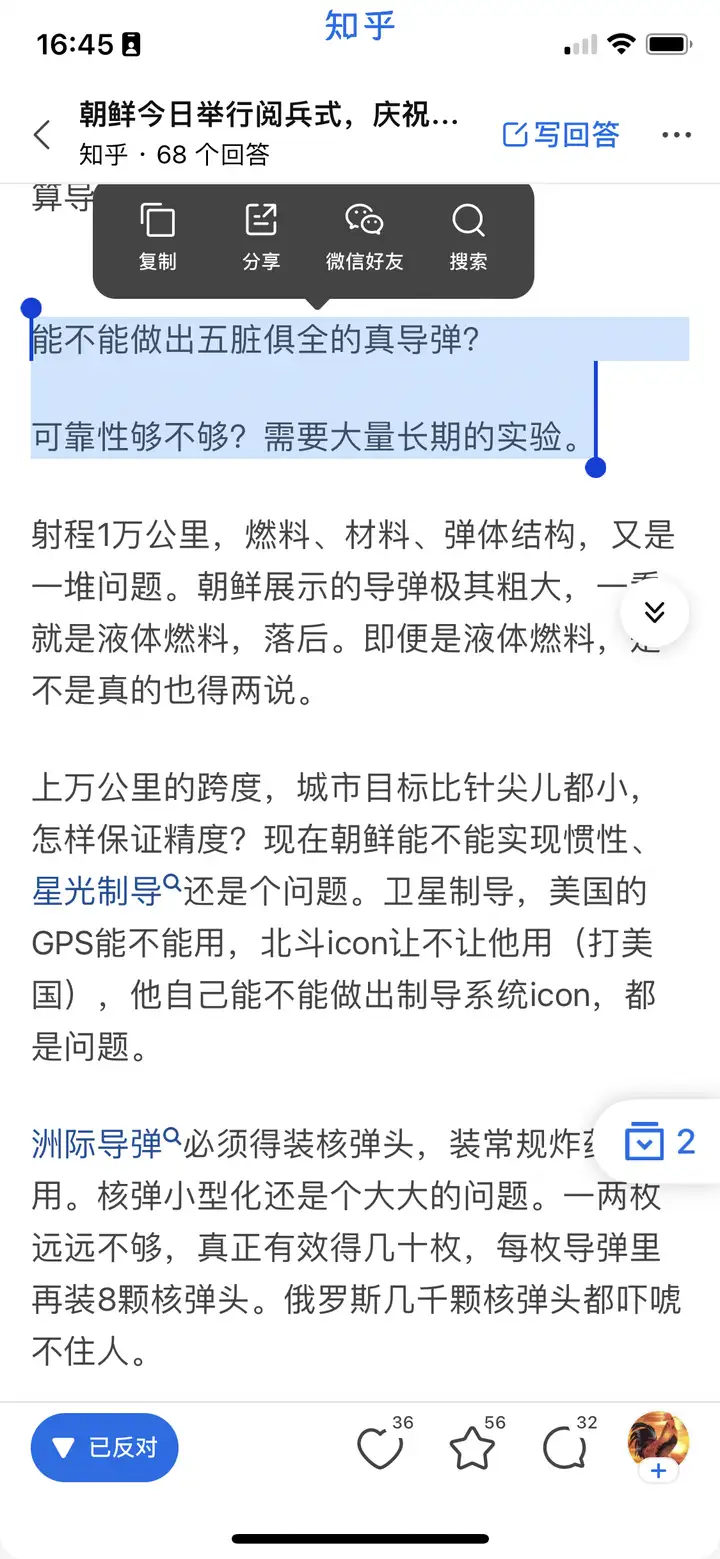Open the comments bubble icon
Viewport: 720px width, 1559px height.
click(563, 1448)
